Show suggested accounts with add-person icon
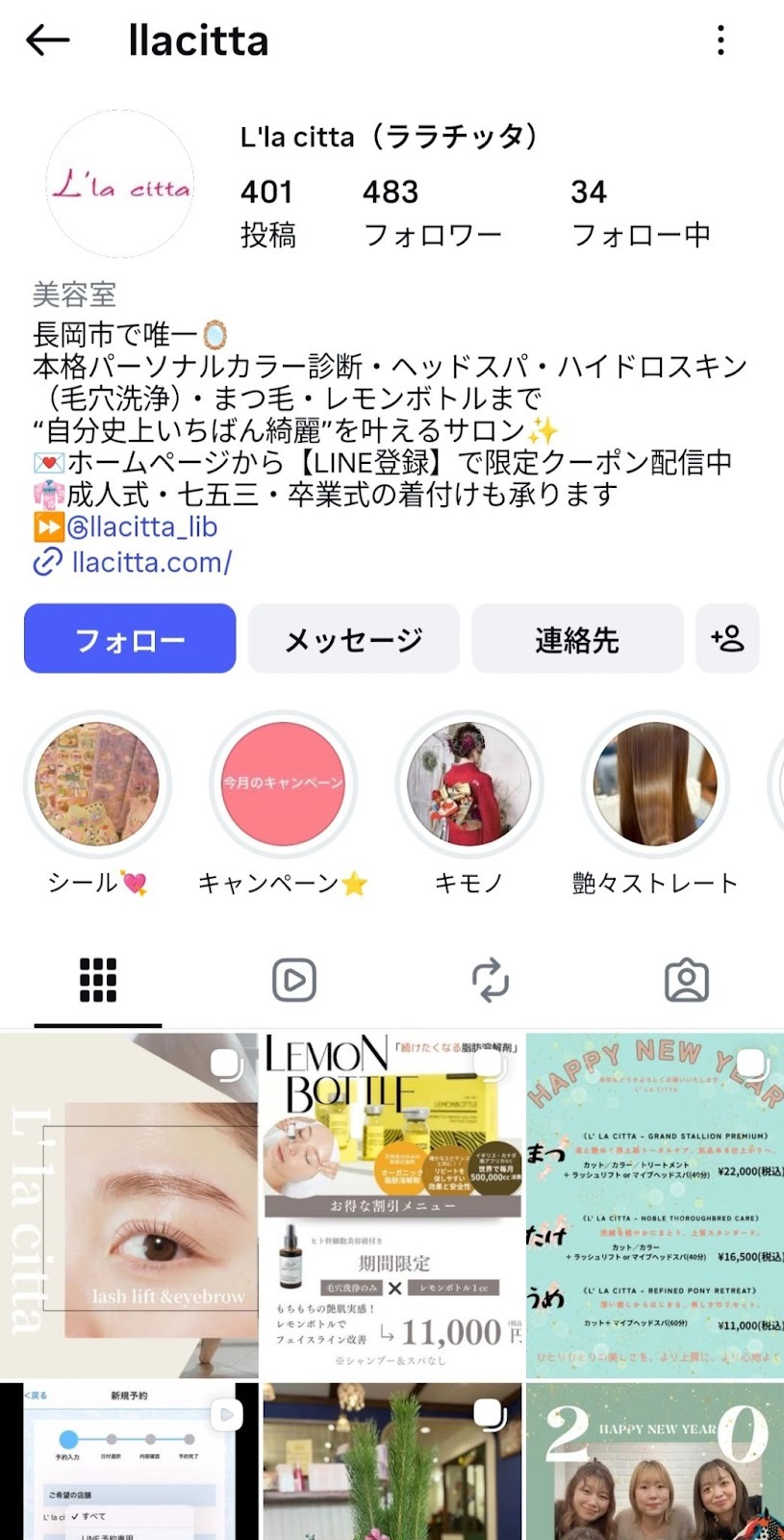Screen dimensions: 784x1540 [x=727, y=639]
